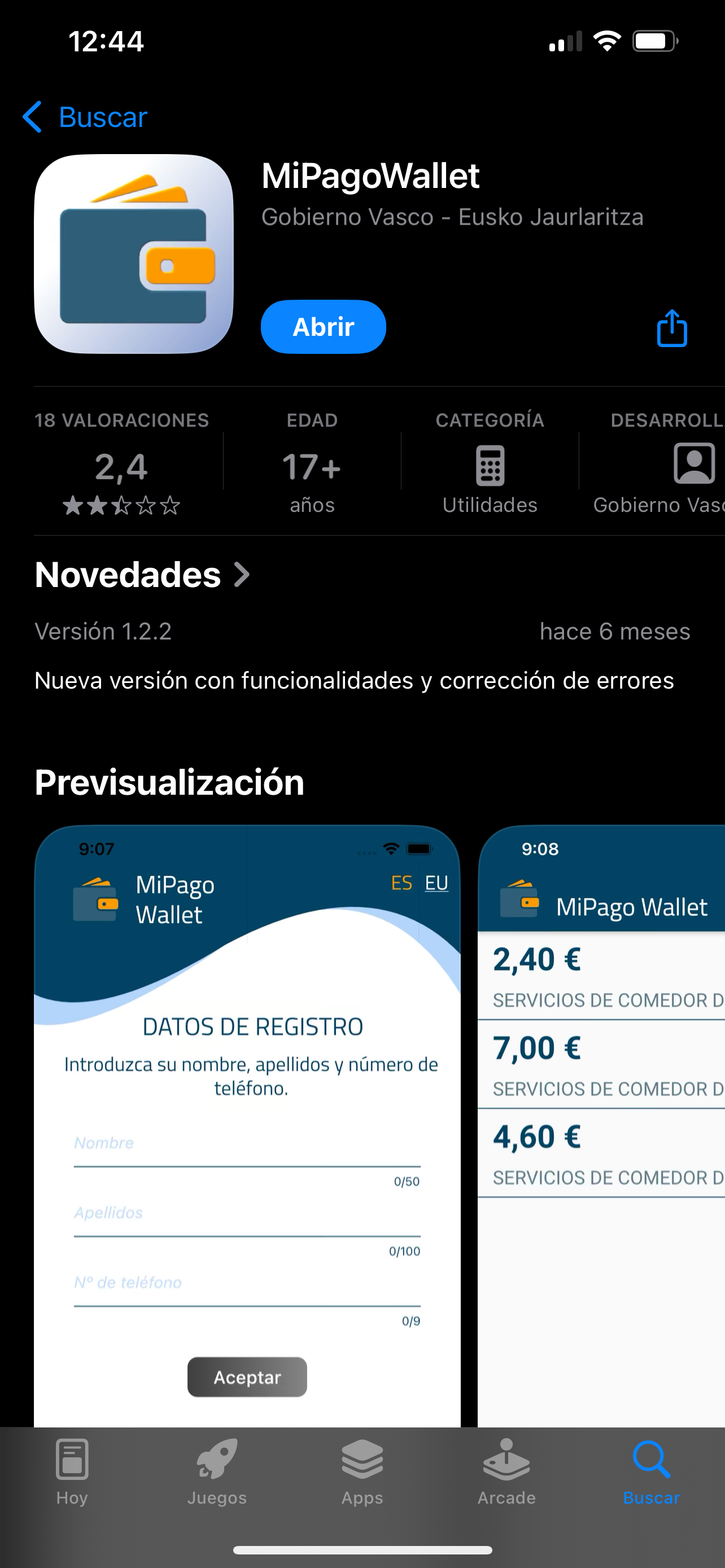Screen dimensions: 725x1568
Task: Switch to the Arcade tab
Action: point(506,1470)
